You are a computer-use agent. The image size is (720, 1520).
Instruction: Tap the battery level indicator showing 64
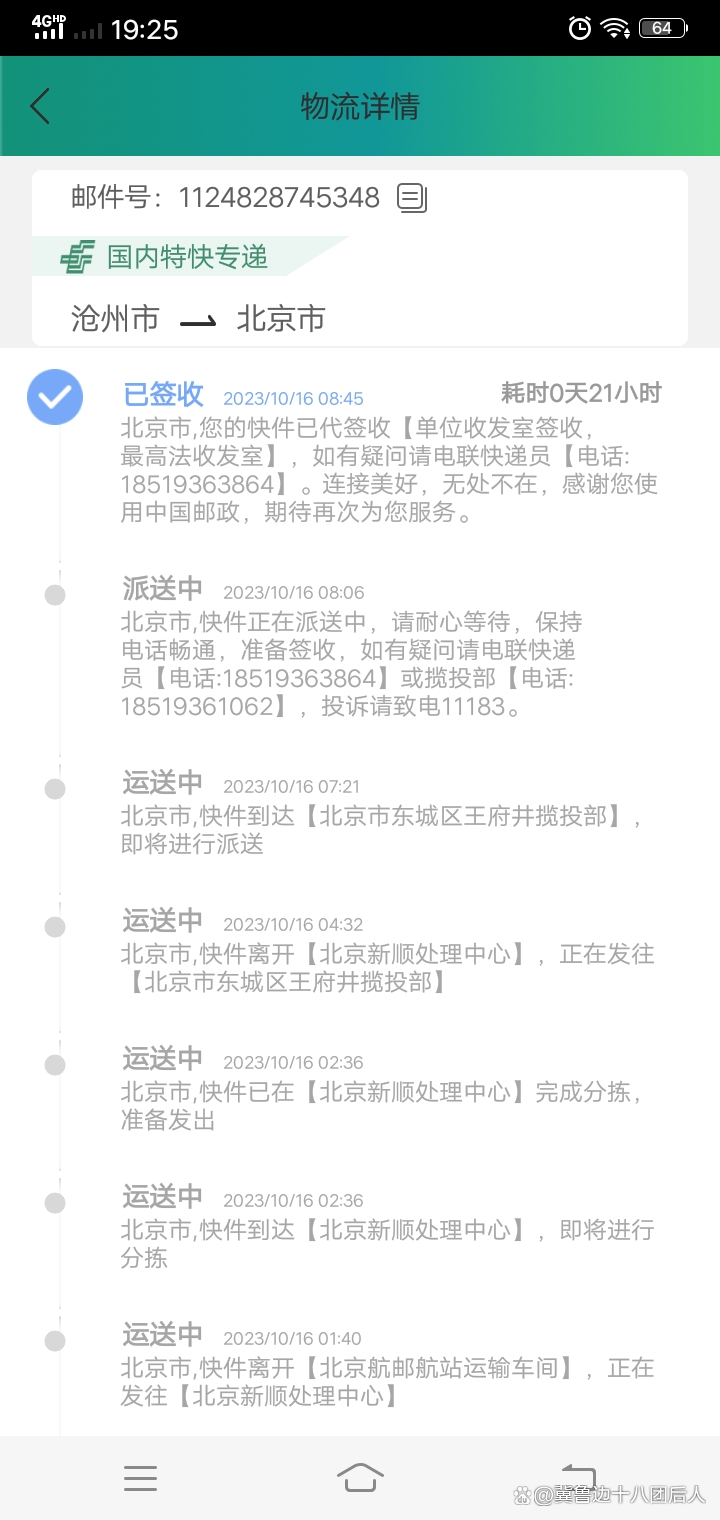pyautogui.click(x=662, y=28)
